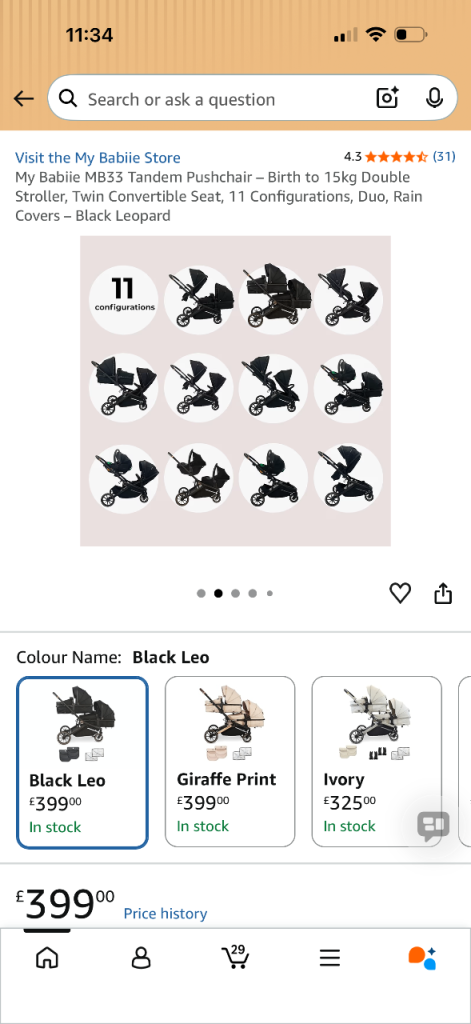View the Price history link
The height and width of the screenshot is (1024, 471).
point(165,914)
